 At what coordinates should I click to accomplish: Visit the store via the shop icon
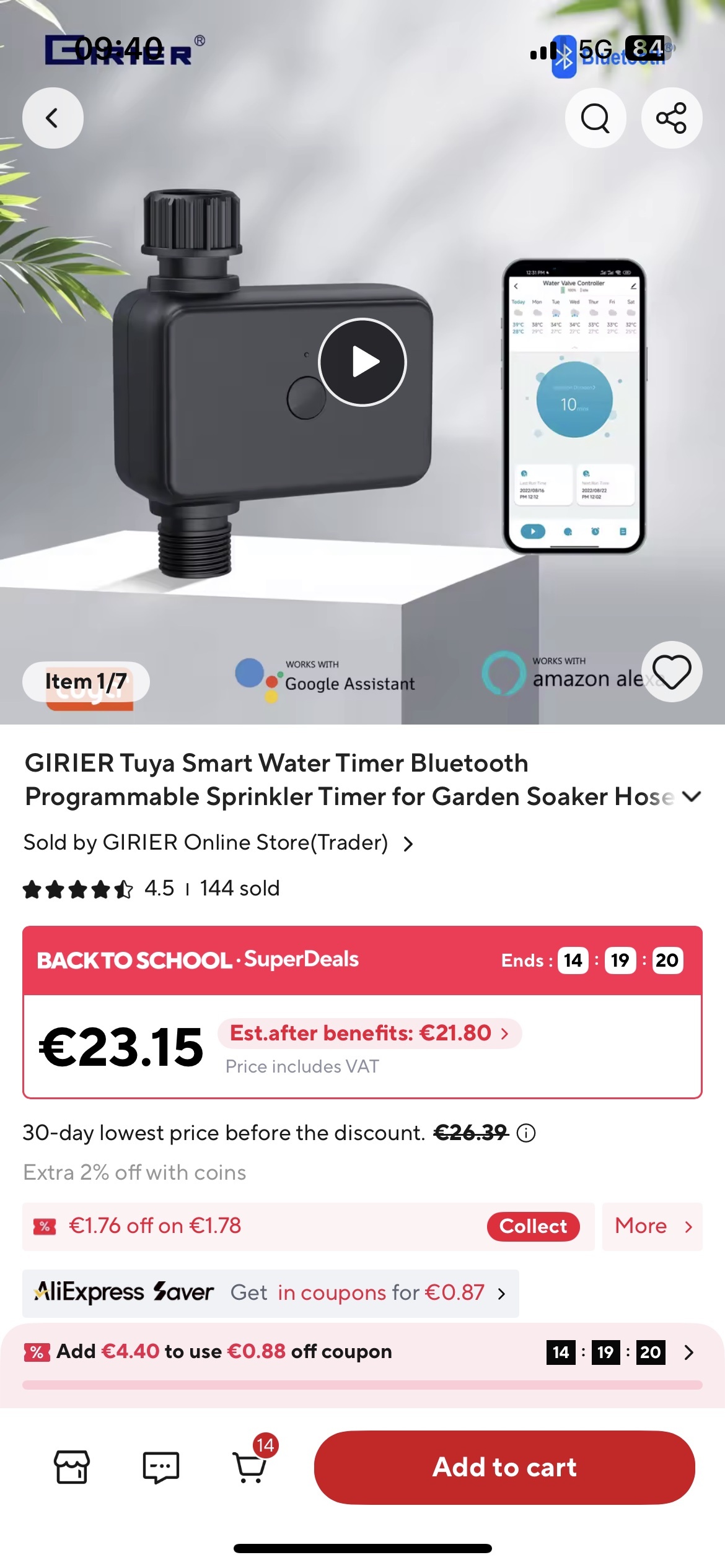click(72, 1466)
